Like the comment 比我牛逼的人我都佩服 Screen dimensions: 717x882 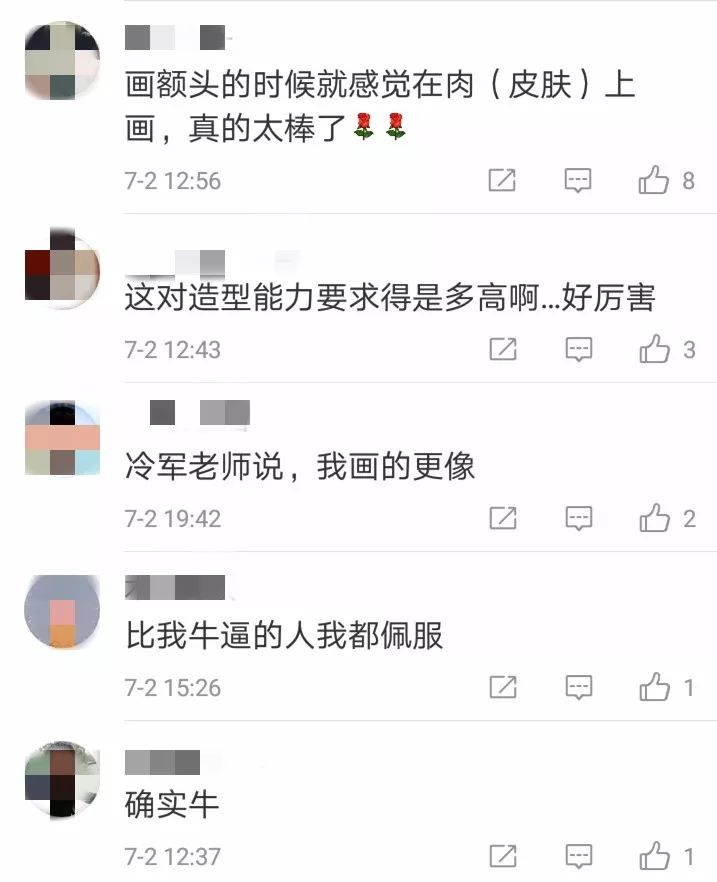click(x=654, y=688)
